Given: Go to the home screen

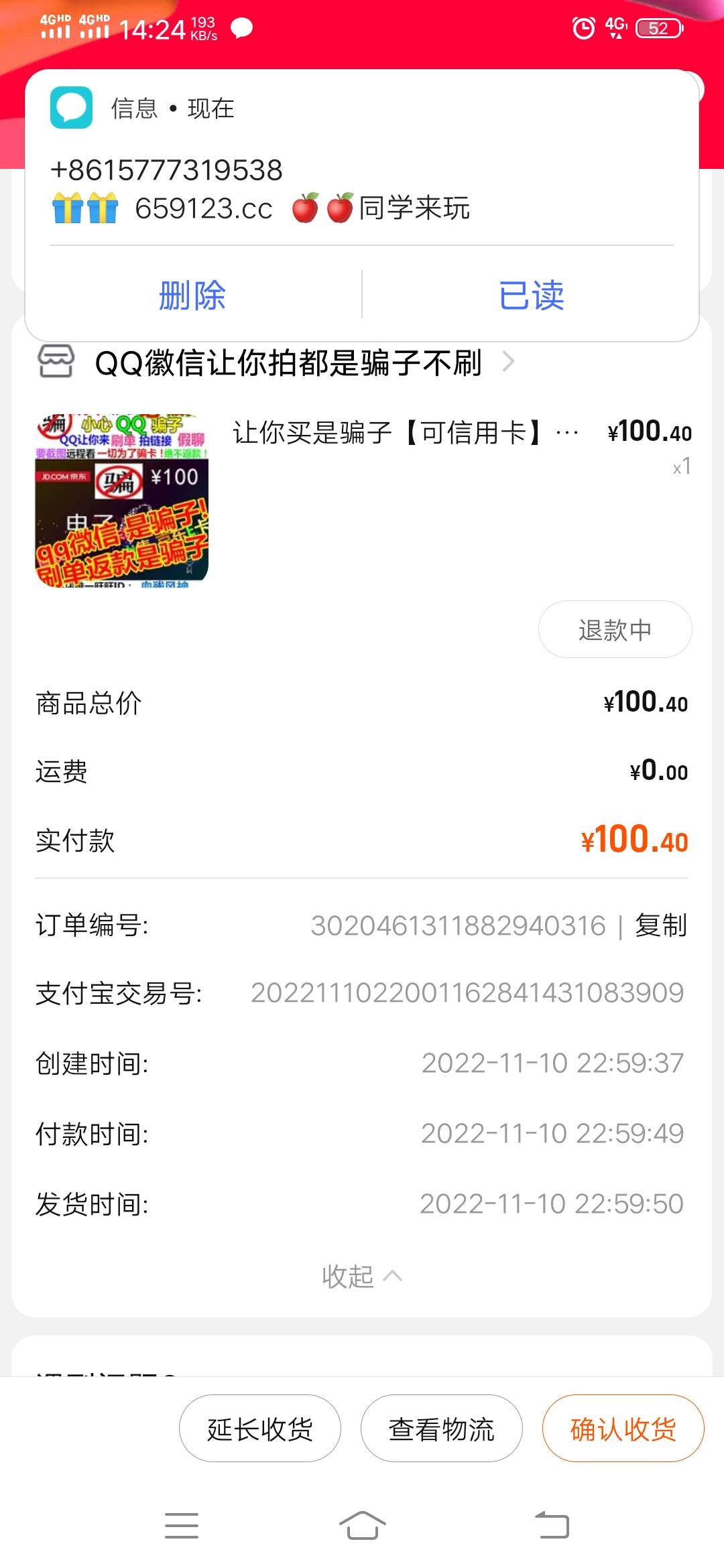Looking at the screenshot, I should [x=362, y=1526].
